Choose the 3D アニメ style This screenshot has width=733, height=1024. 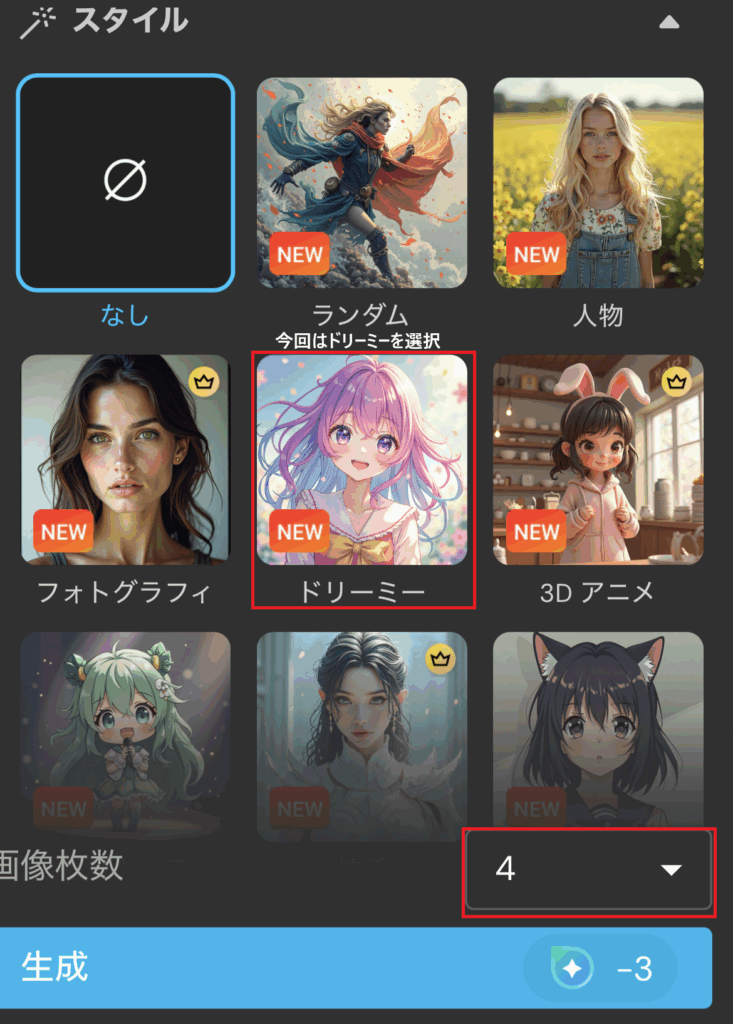tap(598, 459)
